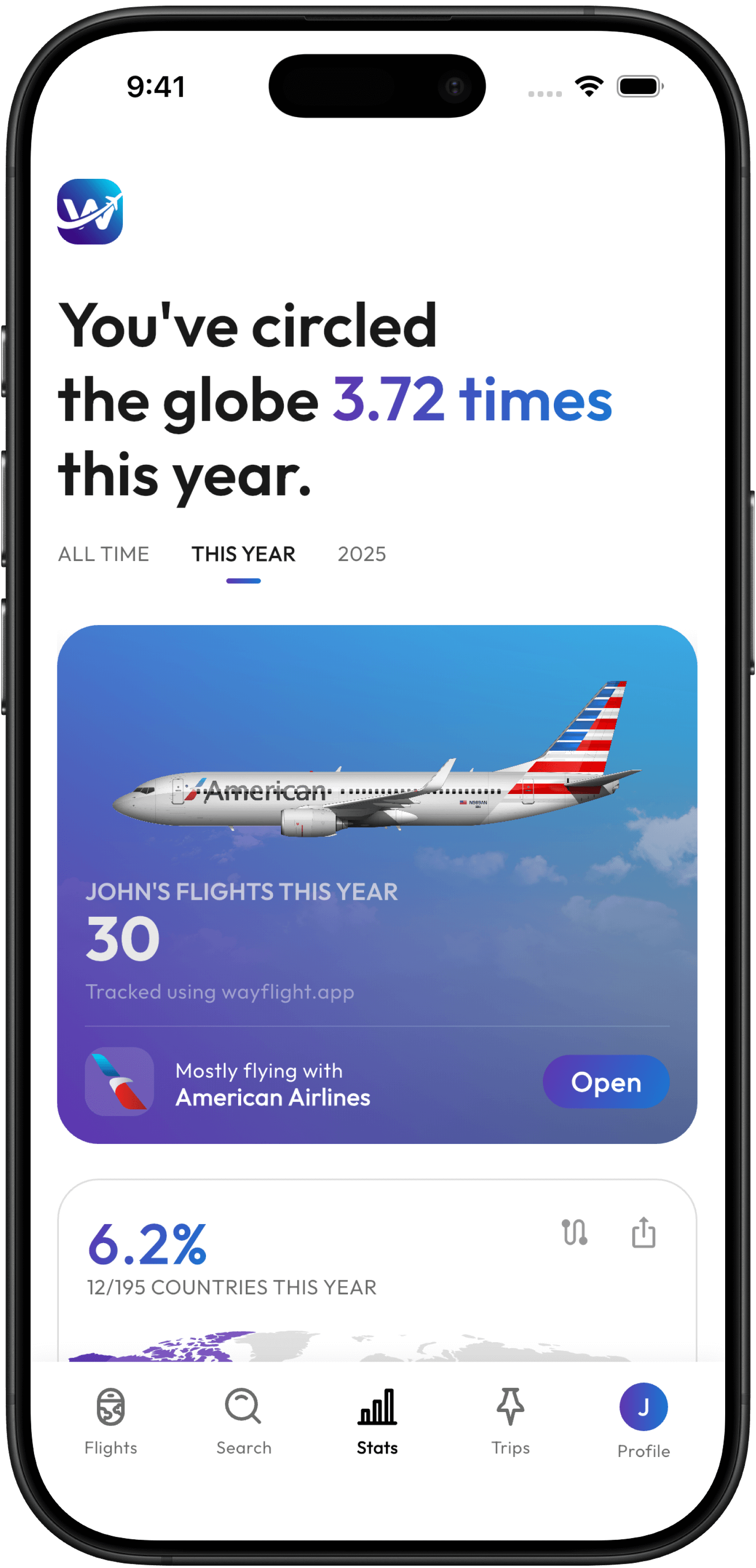Switch to the ALL TIME view
Image resolution: width=756 pixels, height=1568 pixels.
coord(104,554)
